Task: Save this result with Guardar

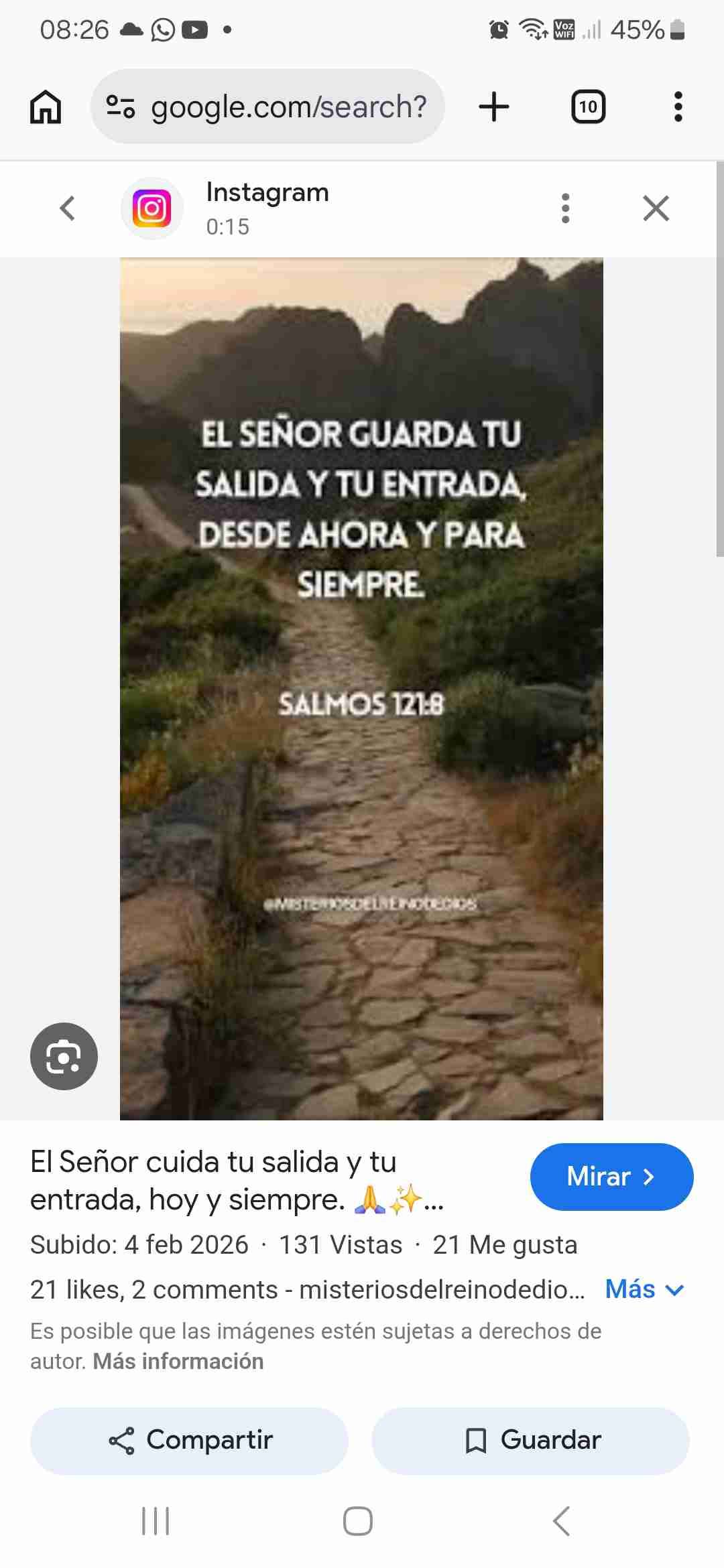Action: (x=530, y=1440)
